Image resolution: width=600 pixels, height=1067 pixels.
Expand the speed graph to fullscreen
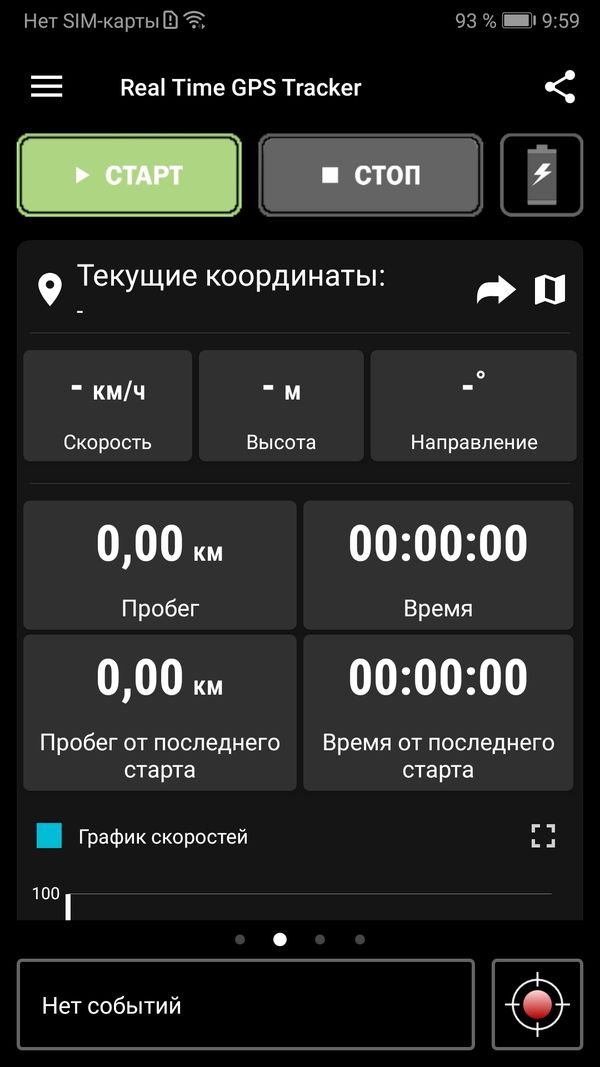(542, 837)
